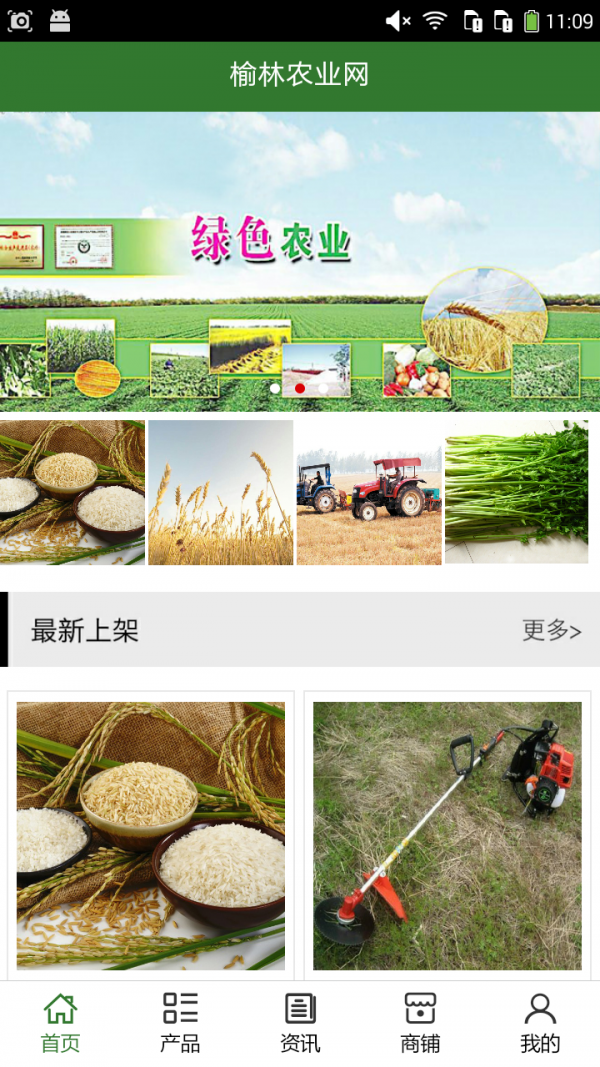This screenshot has height=1067, width=600.
Task: Select the 首页 tab
Action: [60, 1023]
